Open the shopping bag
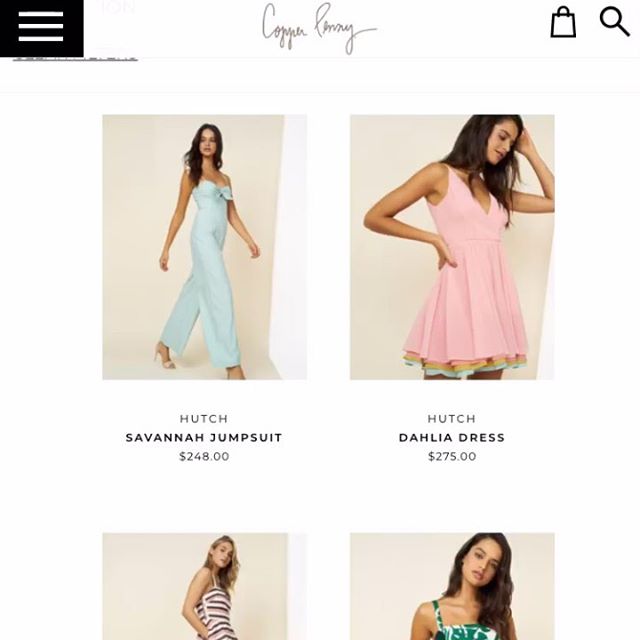Image resolution: width=640 pixels, height=640 pixels. tap(563, 22)
